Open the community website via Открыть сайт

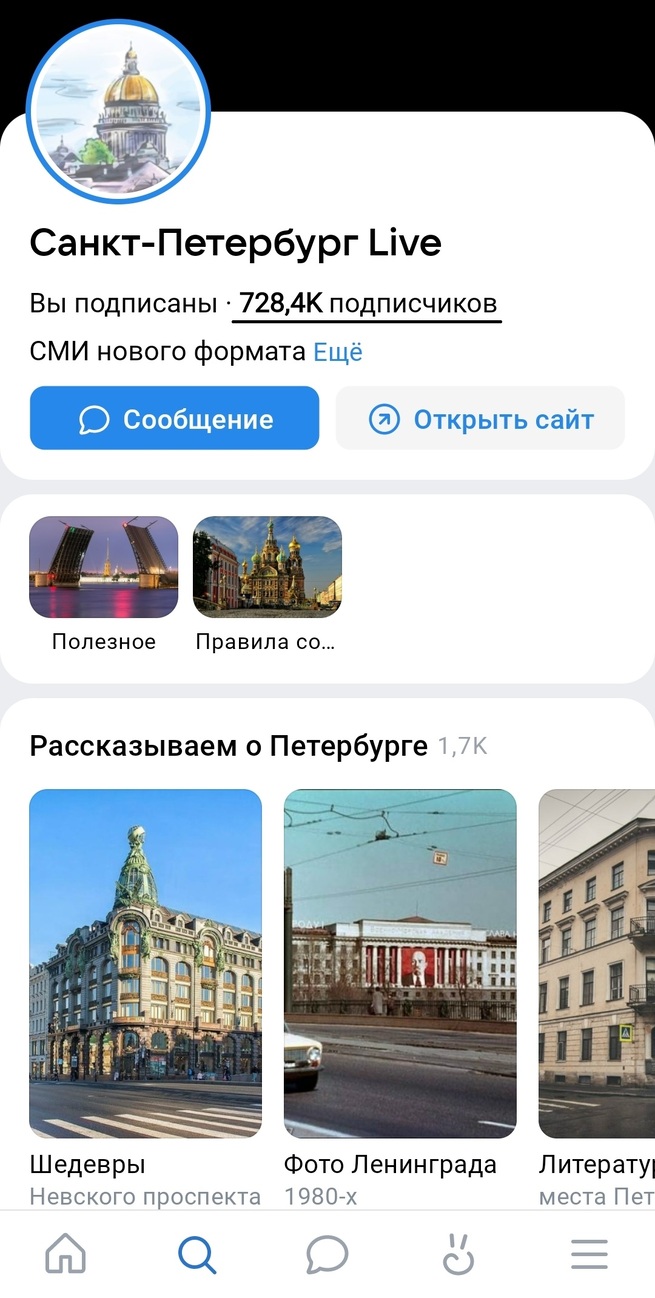(x=480, y=419)
